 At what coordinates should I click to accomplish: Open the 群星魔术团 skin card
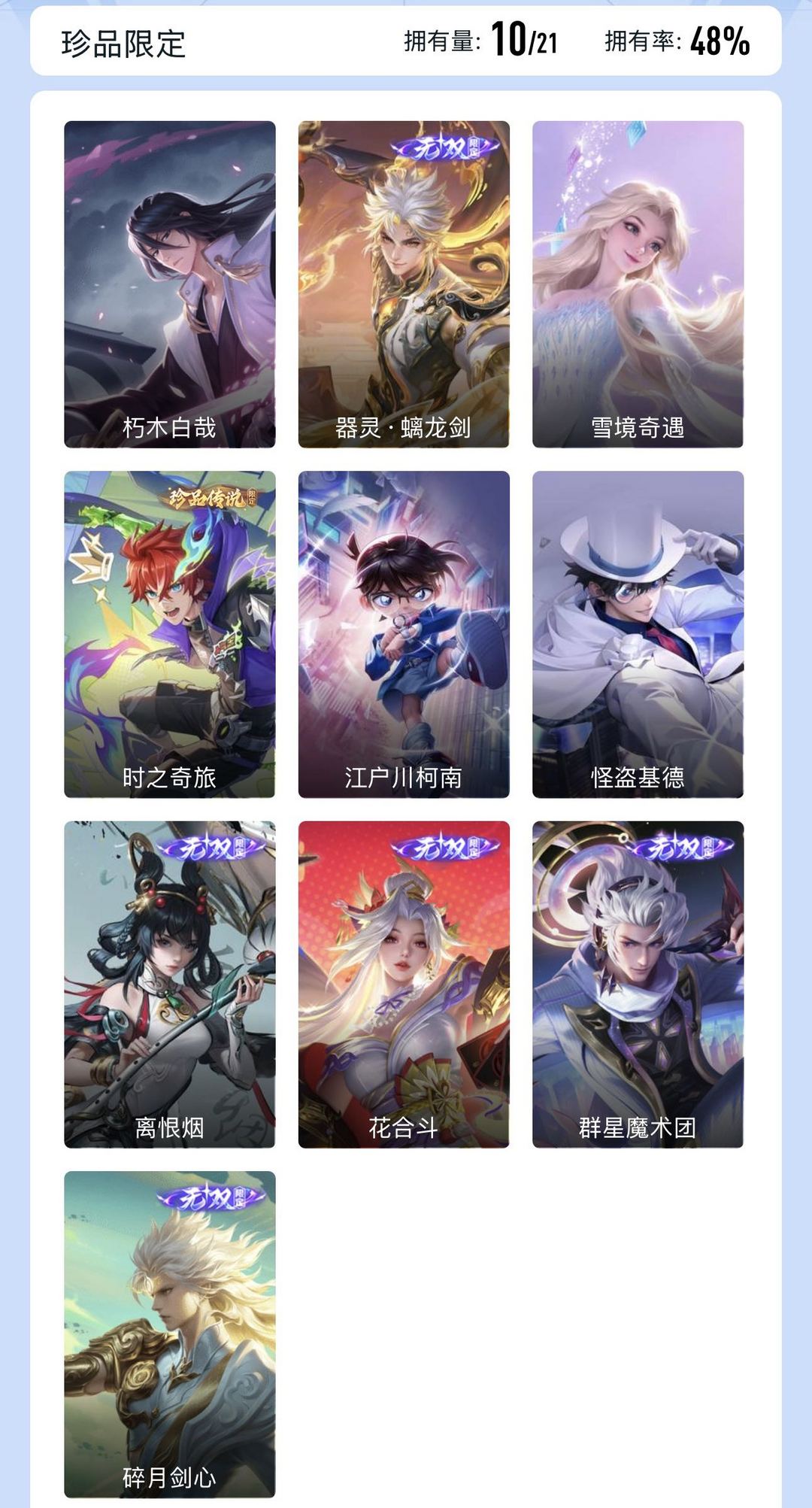tap(638, 985)
